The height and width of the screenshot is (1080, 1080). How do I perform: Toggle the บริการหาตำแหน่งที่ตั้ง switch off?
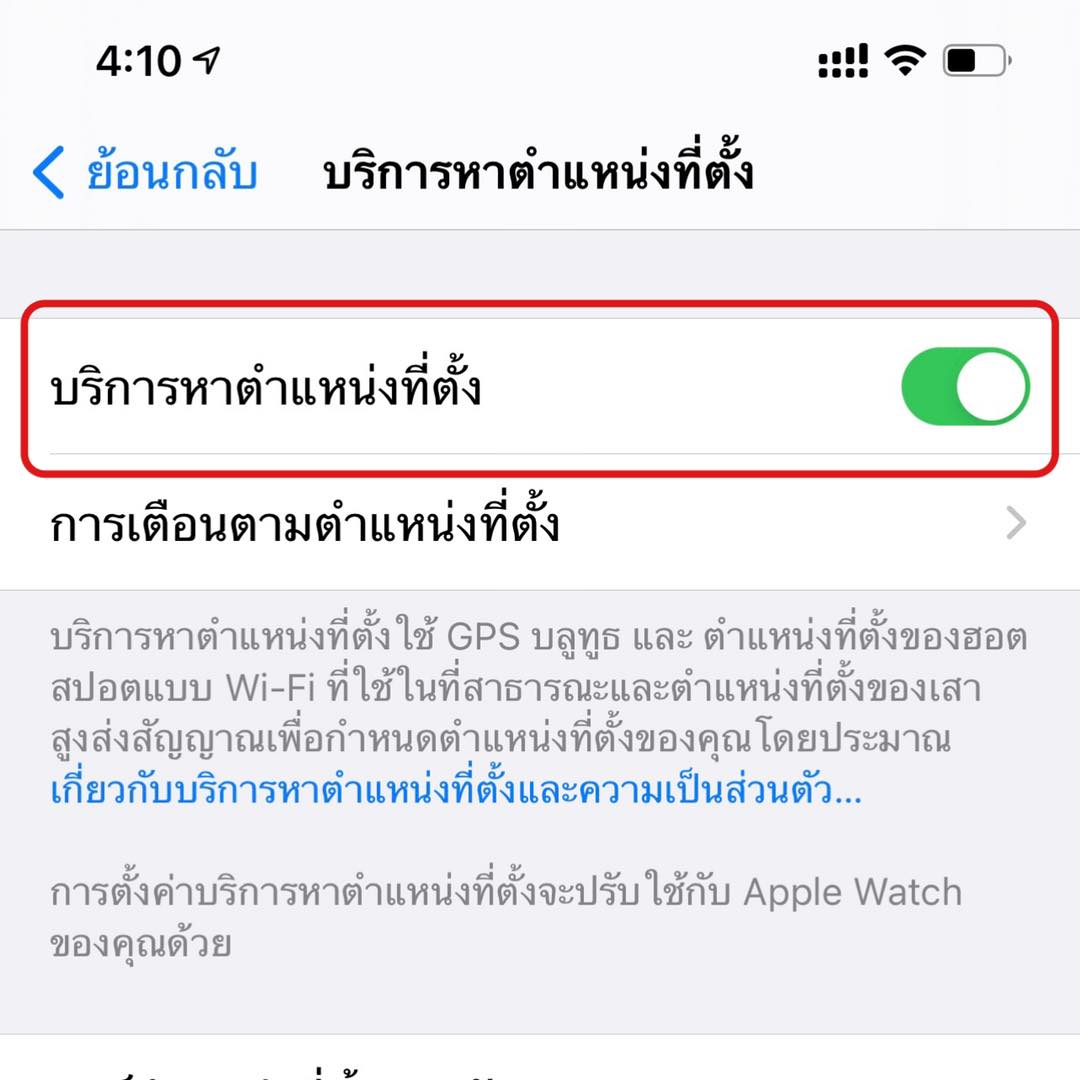(x=964, y=387)
